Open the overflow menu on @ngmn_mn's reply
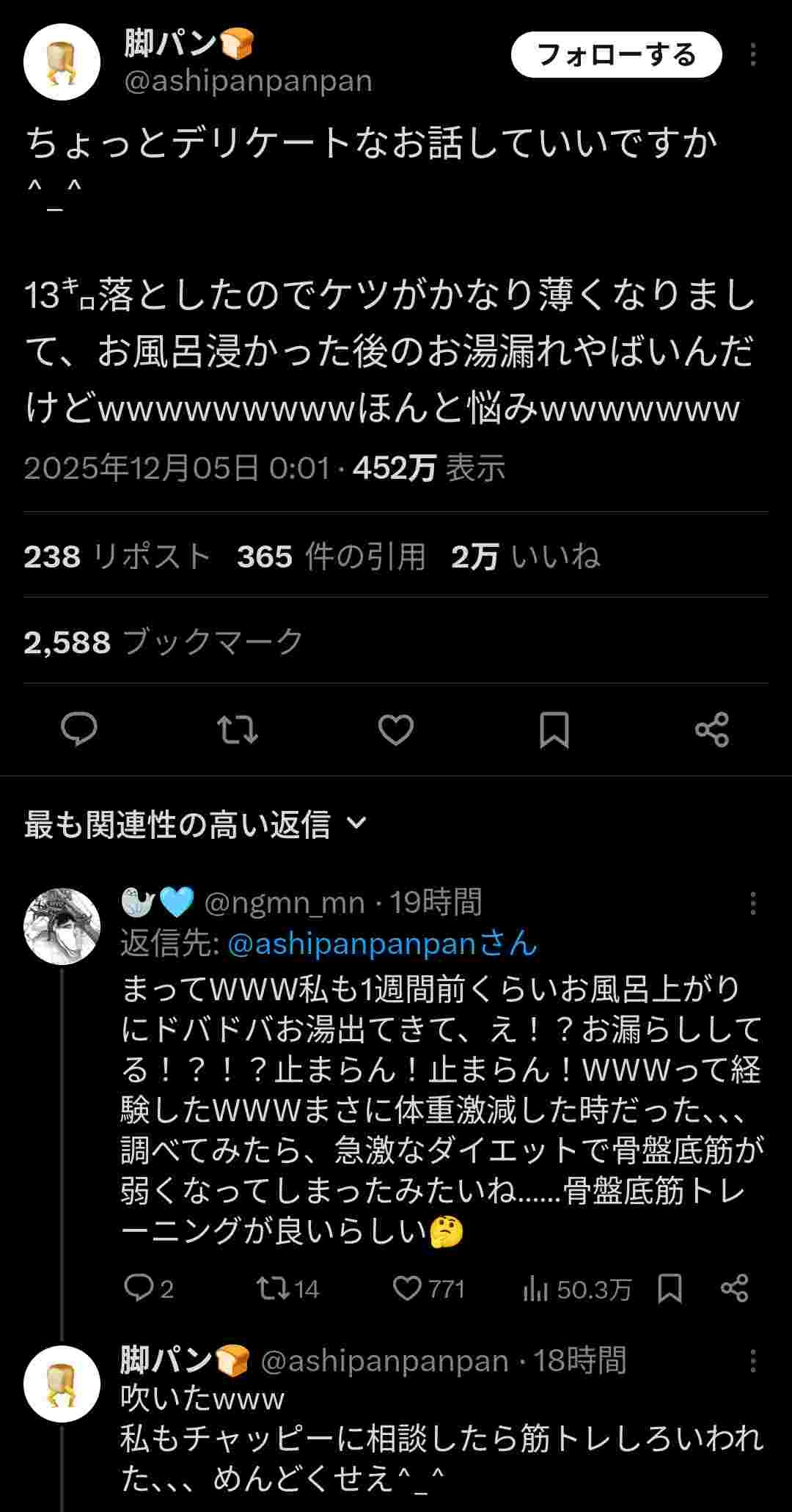This screenshot has width=792, height=1512. [753, 903]
